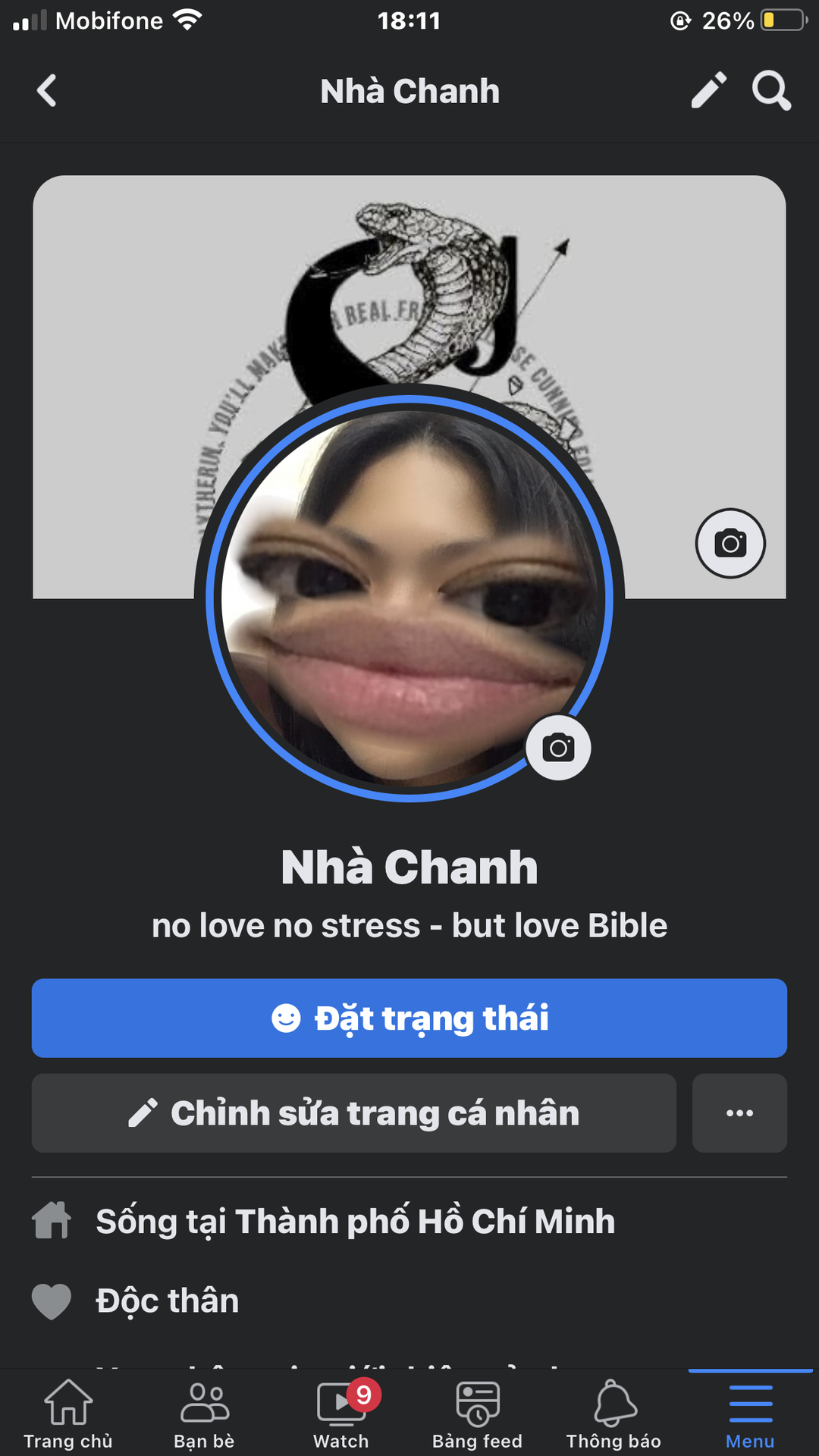Open Chỉnh sửa trang cá nhân
Viewport: 819px width, 1456px height.
pyautogui.click(x=353, y=1113)
